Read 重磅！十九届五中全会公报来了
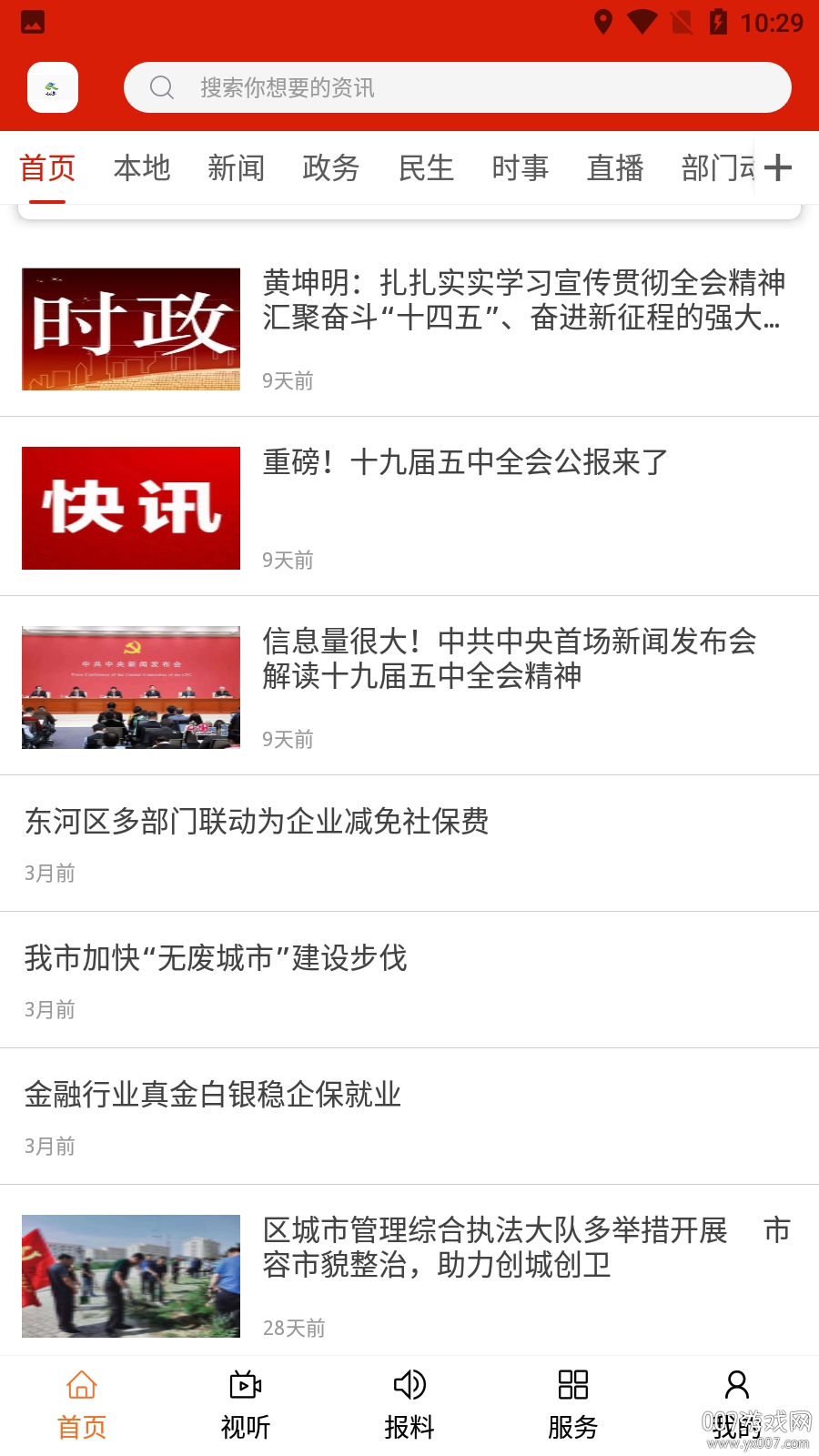This screenshot has height=1456, width=819. [465, 463]
